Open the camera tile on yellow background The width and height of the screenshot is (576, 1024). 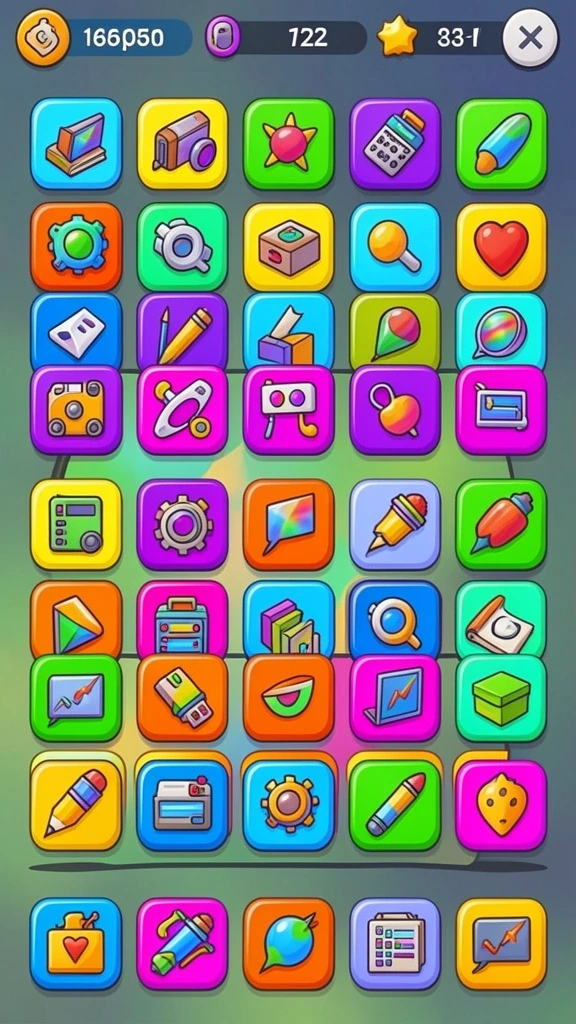182,144
